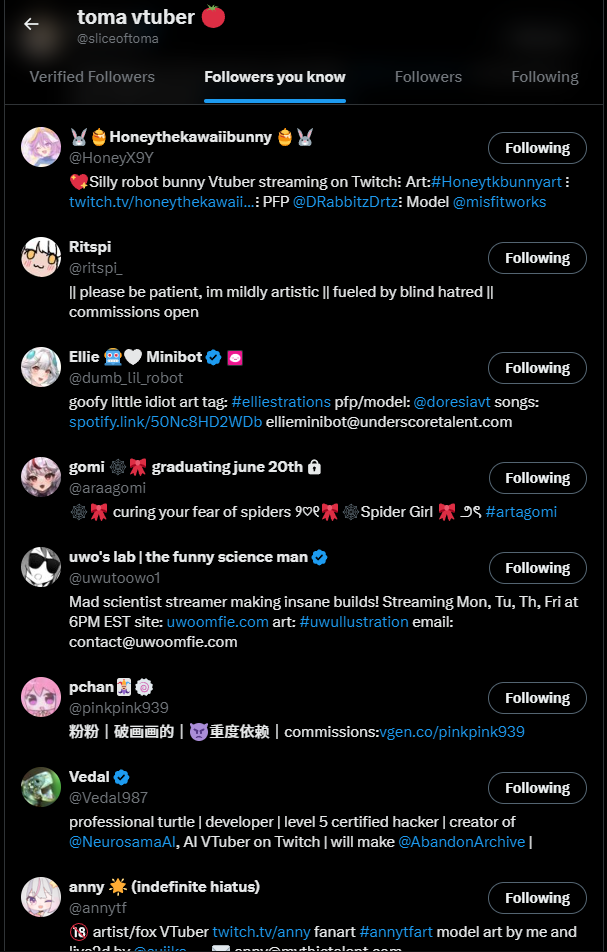Tap the Following button next to Ritspi

(537, 258)
